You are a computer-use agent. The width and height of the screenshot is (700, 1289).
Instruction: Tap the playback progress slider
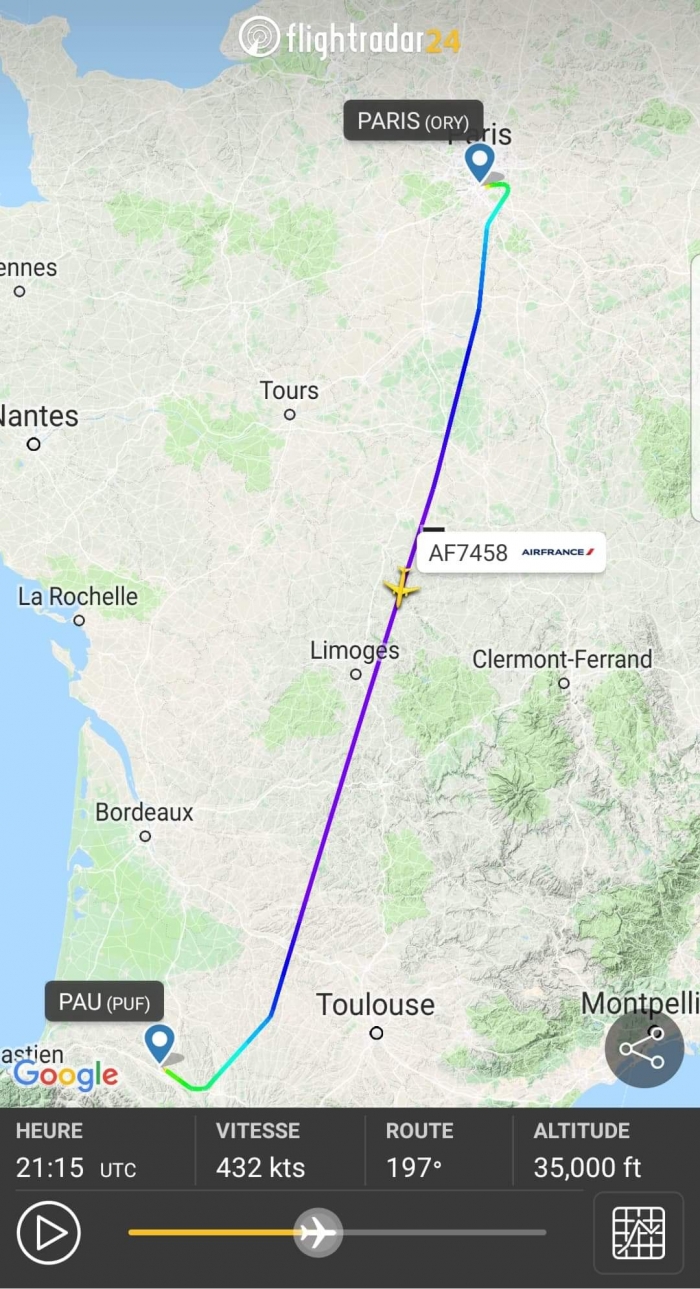[x=337, y=1232]
